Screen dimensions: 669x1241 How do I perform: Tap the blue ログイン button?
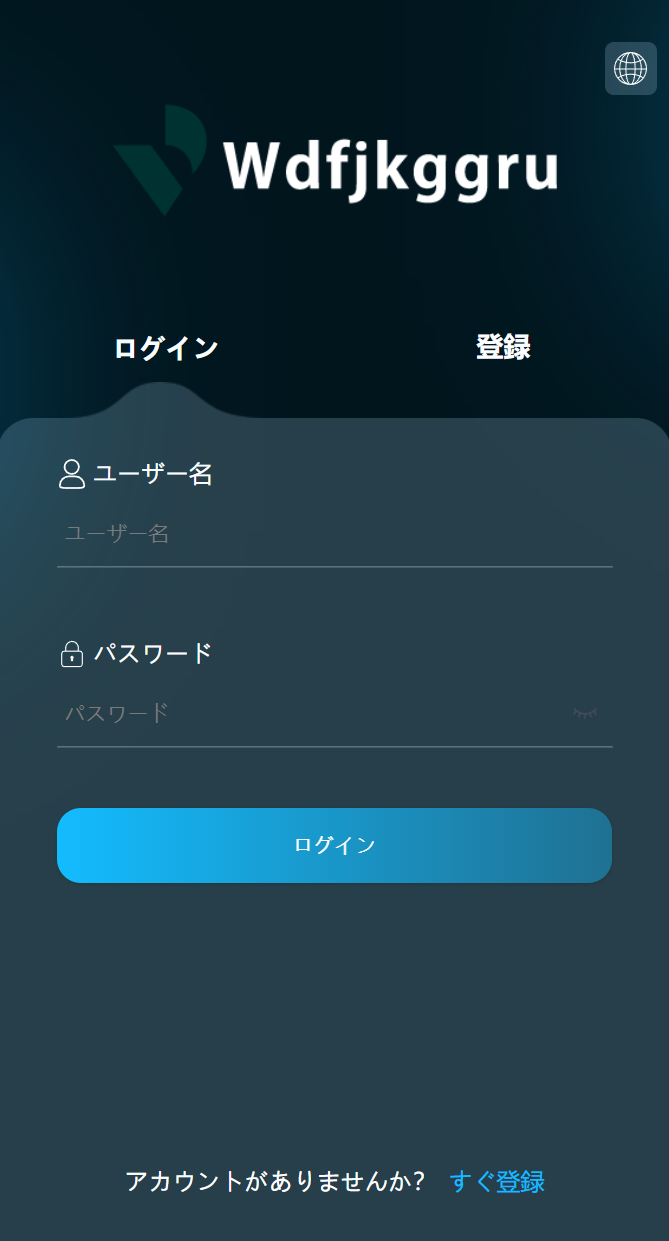click(334, 845)
